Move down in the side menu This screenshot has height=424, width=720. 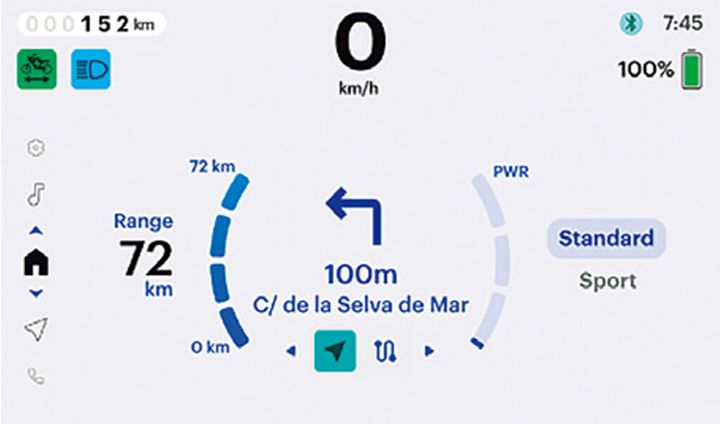coord(36,293)
